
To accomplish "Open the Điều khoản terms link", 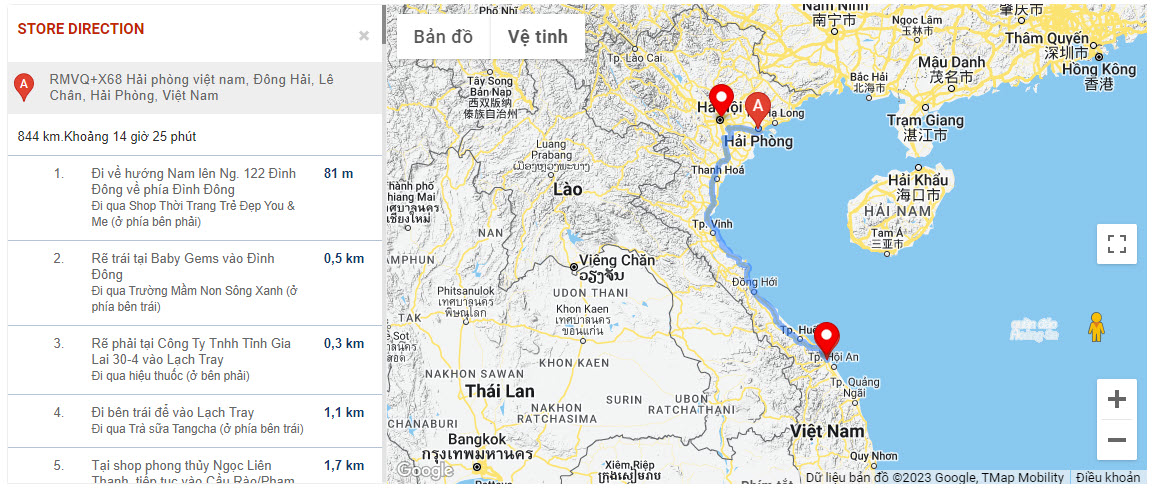I will (x=1108, y=478).
